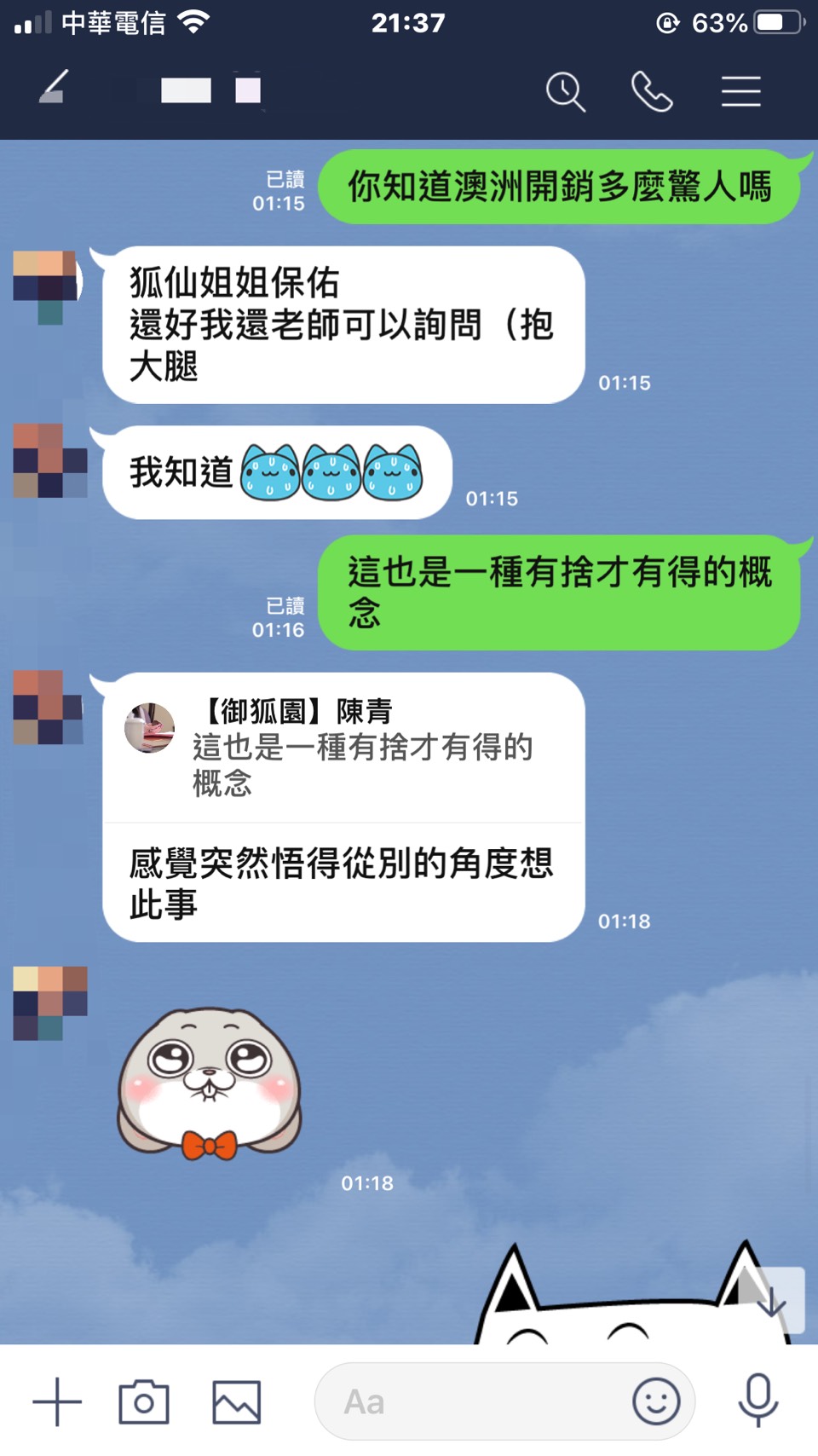Focus the Aa message input field

click(x=469, y=1401)
